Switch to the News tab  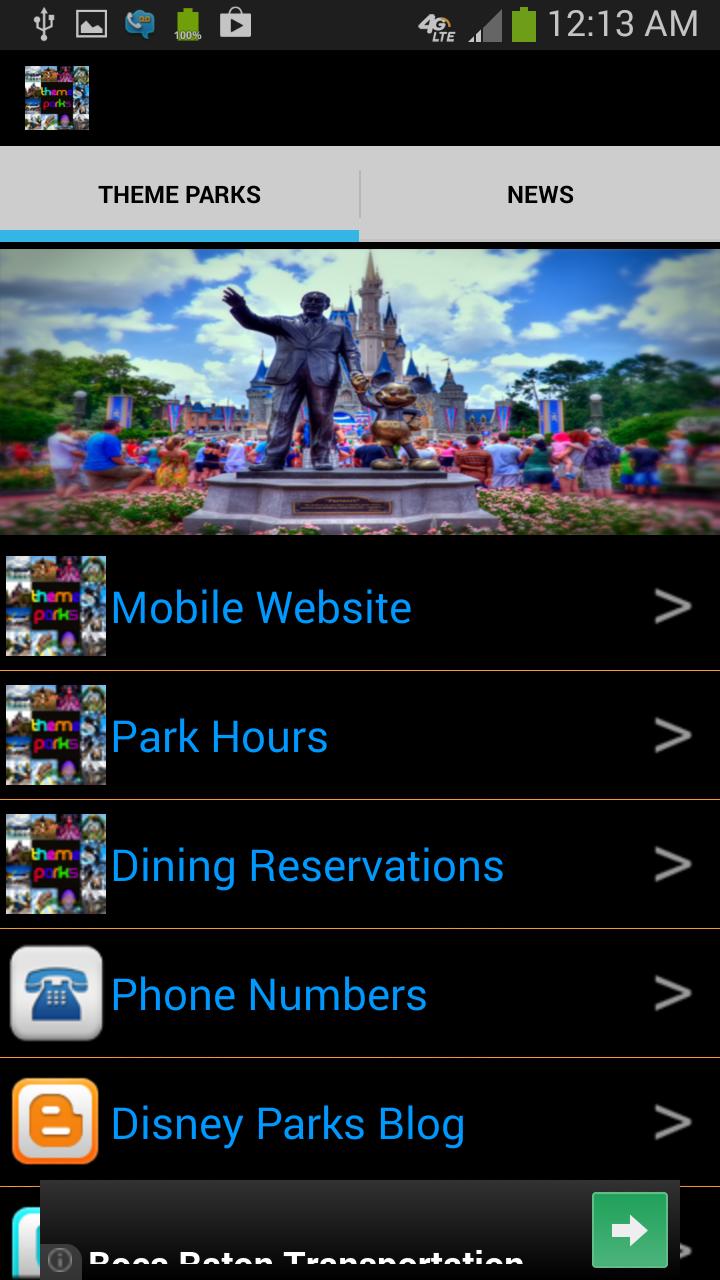540,194
